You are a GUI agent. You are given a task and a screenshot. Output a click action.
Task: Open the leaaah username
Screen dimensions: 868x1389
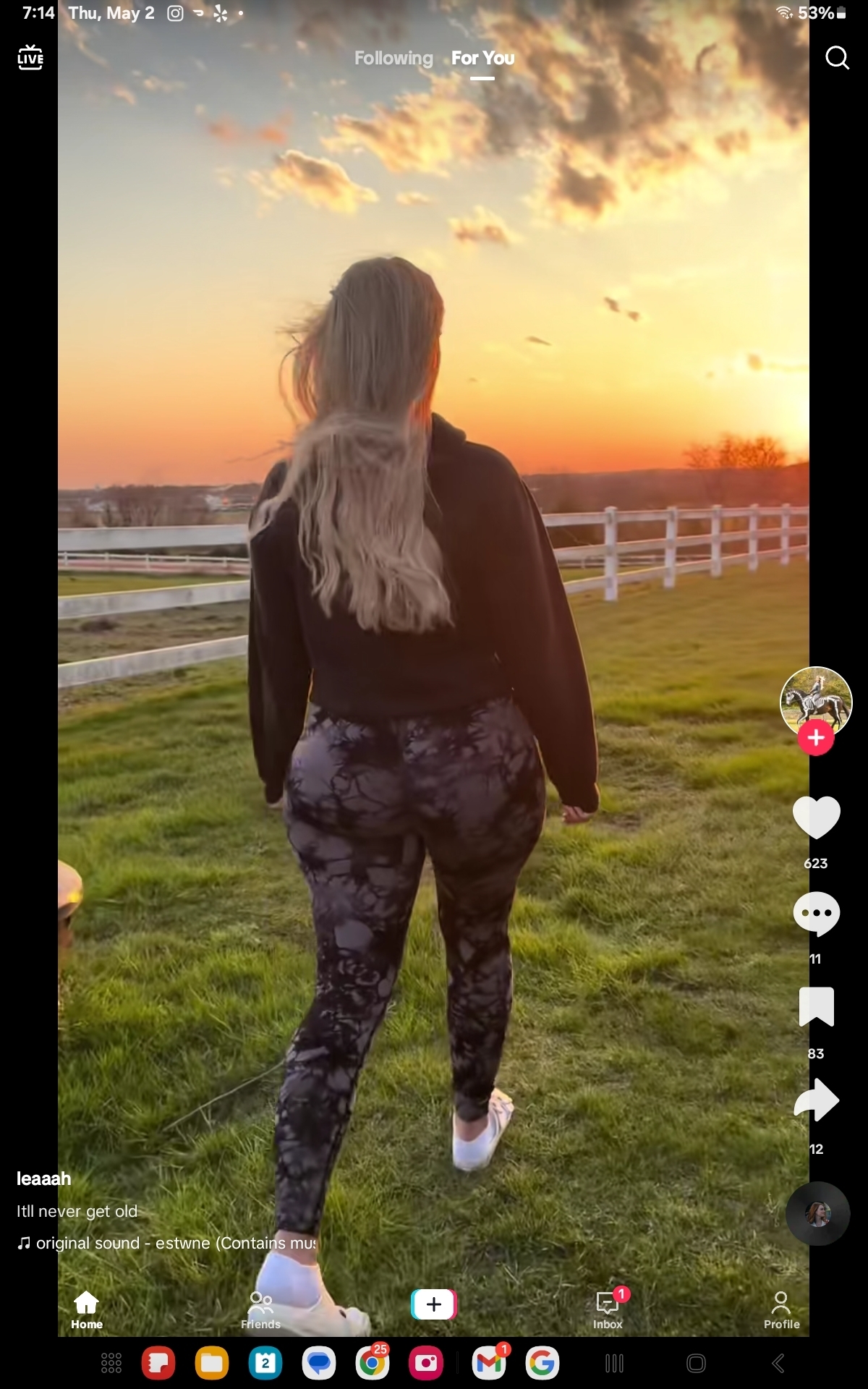click(44, 1178)
